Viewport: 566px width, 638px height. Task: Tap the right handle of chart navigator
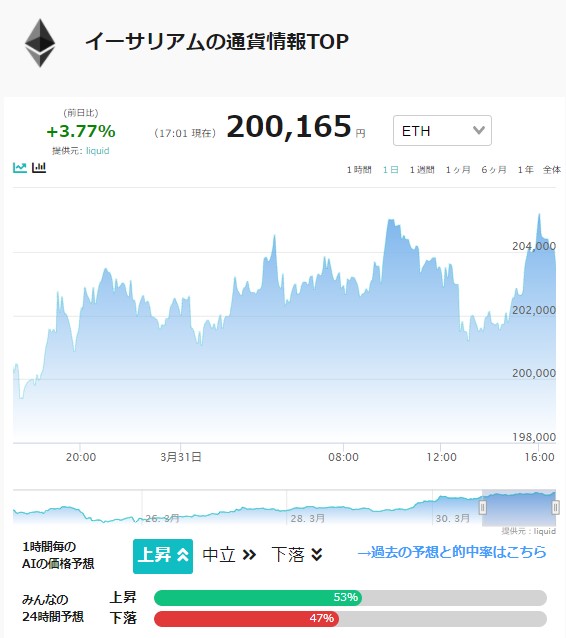[x=555, y=507]
